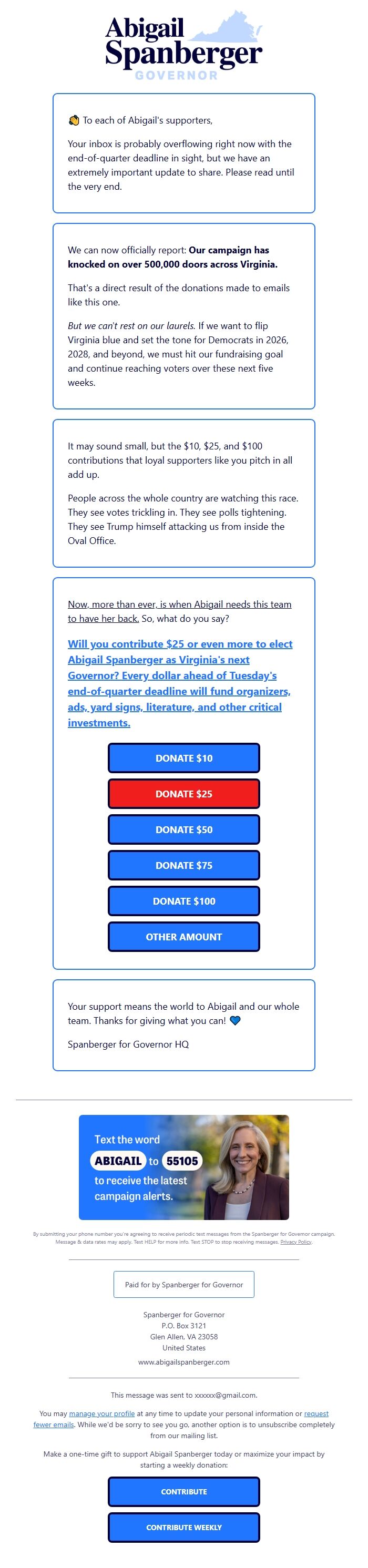Image resolution: width=368 pixels, height=1568 pixels.
Task: Open the OTHER AMOUNT donation option
Action: (x=183, y=937)
